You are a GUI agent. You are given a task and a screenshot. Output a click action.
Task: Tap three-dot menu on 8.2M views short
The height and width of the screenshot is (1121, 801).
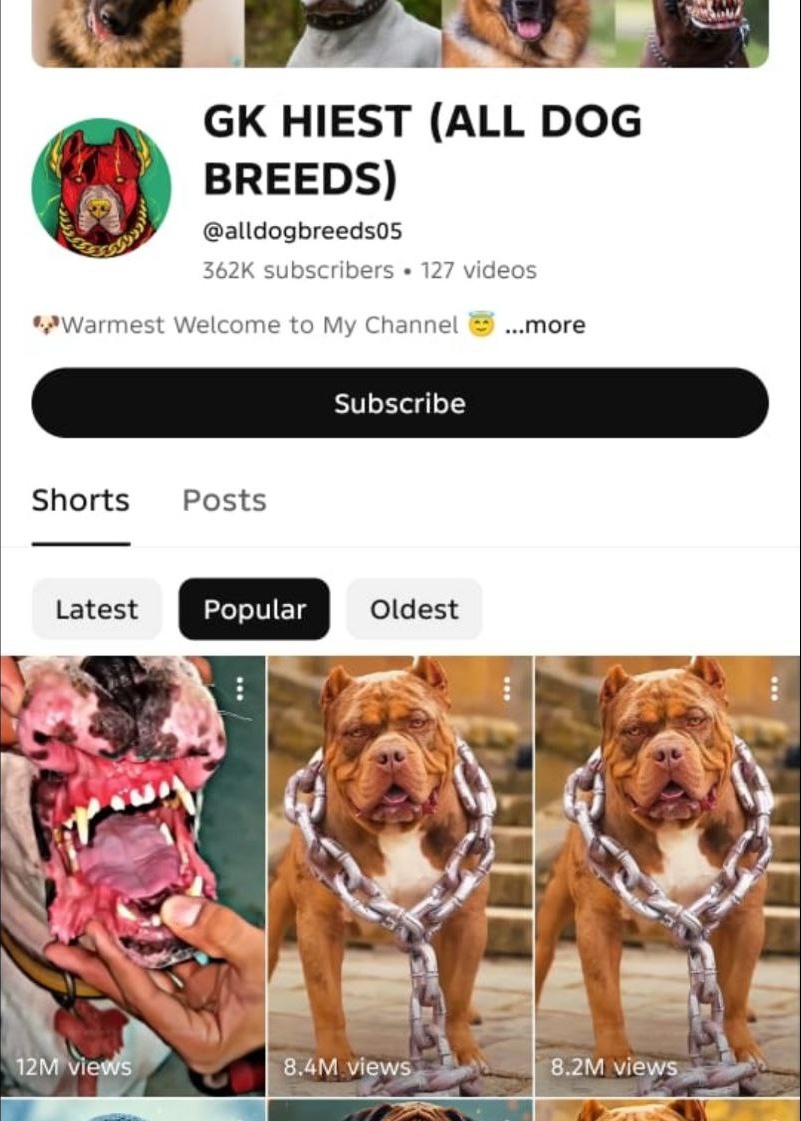[x=774, y=688]
